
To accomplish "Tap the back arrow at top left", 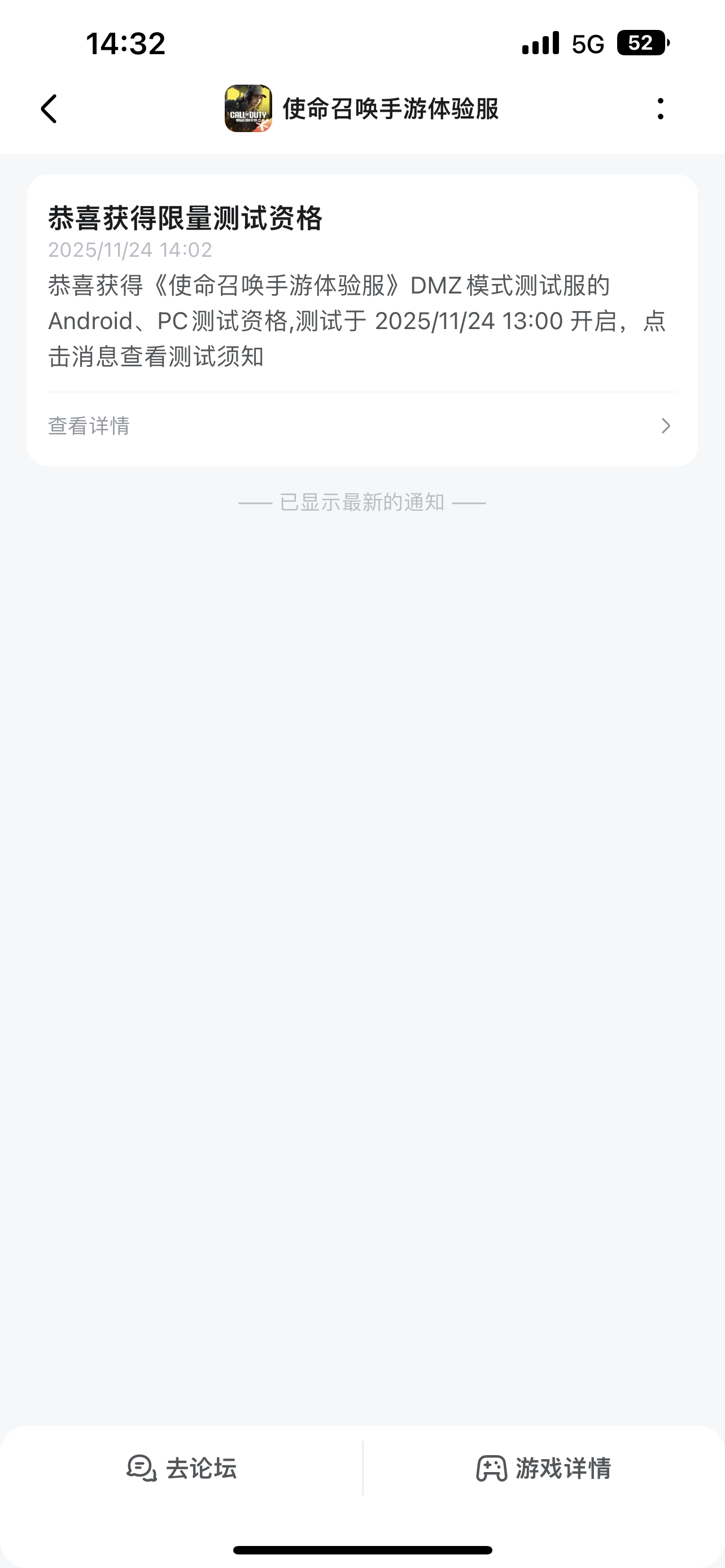I will [x=49, y=110].
